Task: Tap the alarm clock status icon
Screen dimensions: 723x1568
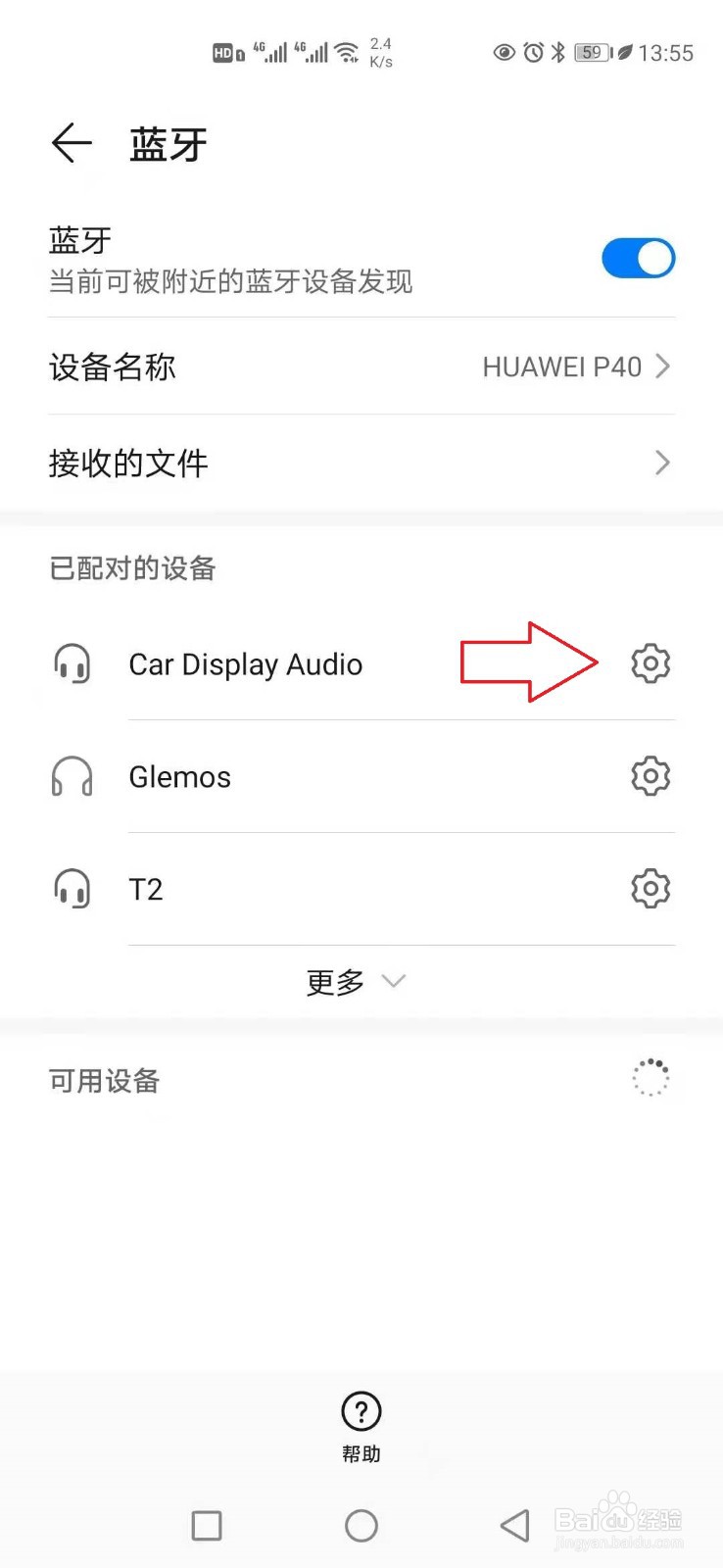Action: tap(531, 53)
